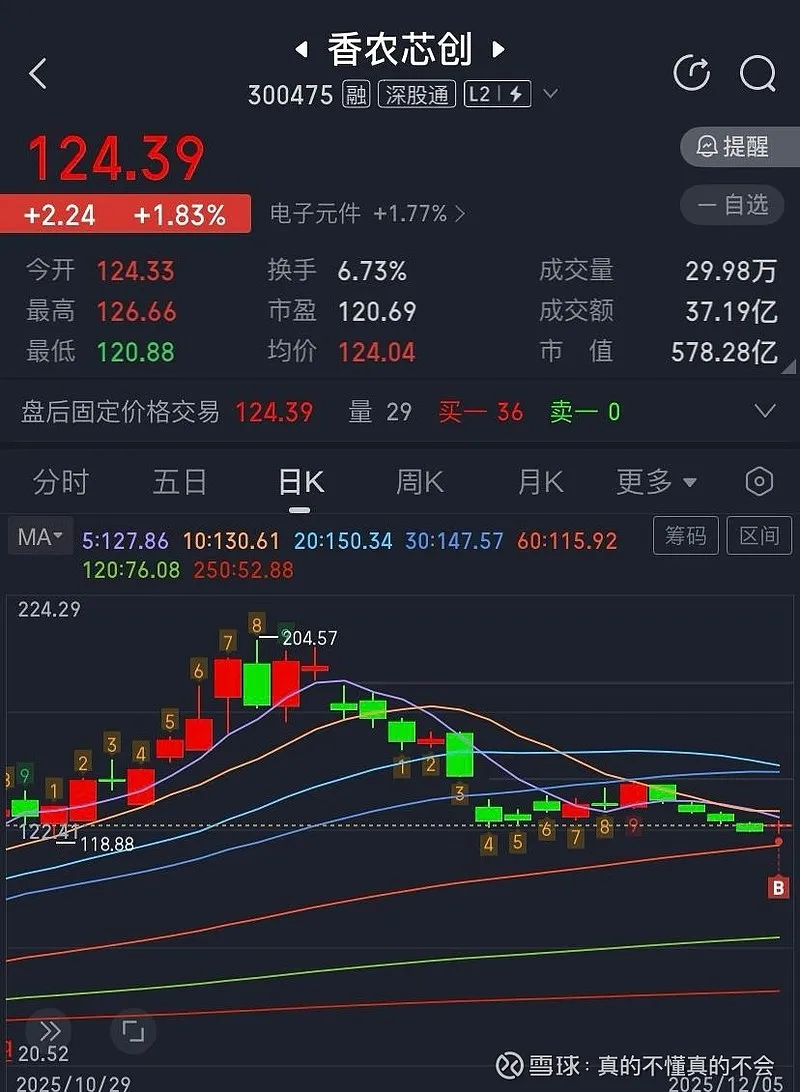Switch to the 分时 chart tab
800x1092 pixels.
click(x=61, y=482)
